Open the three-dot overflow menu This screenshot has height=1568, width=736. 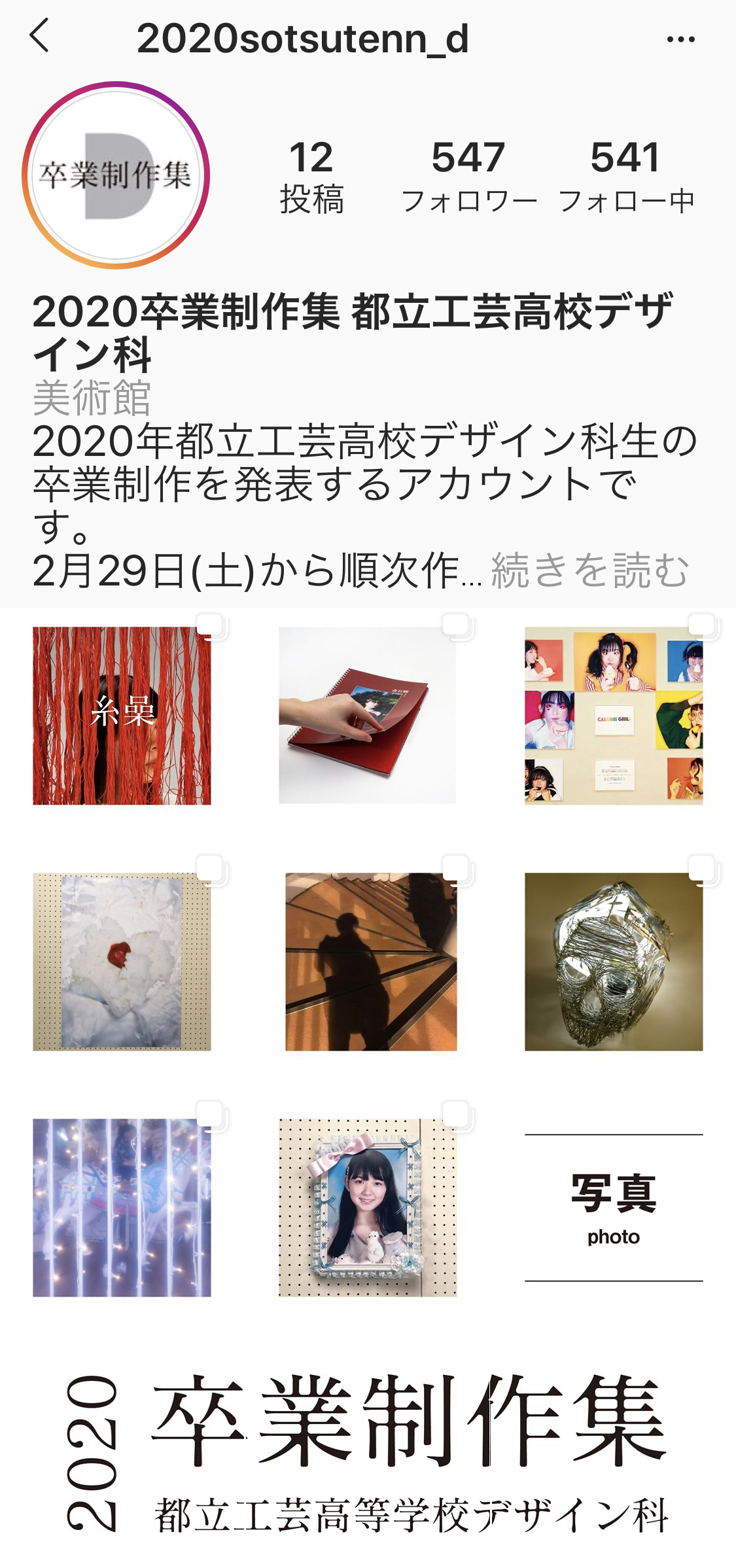point(680,39)
